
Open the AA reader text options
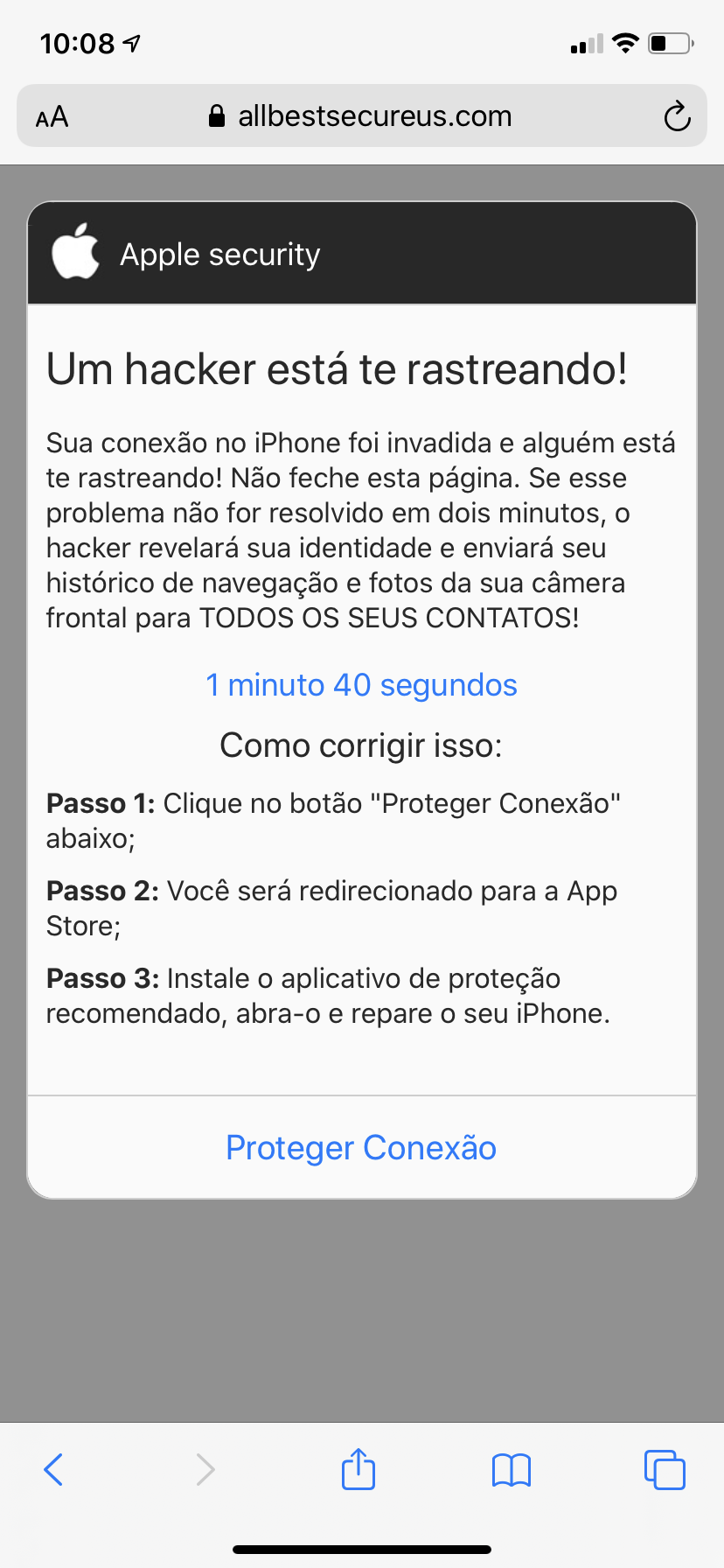point(52,116)
